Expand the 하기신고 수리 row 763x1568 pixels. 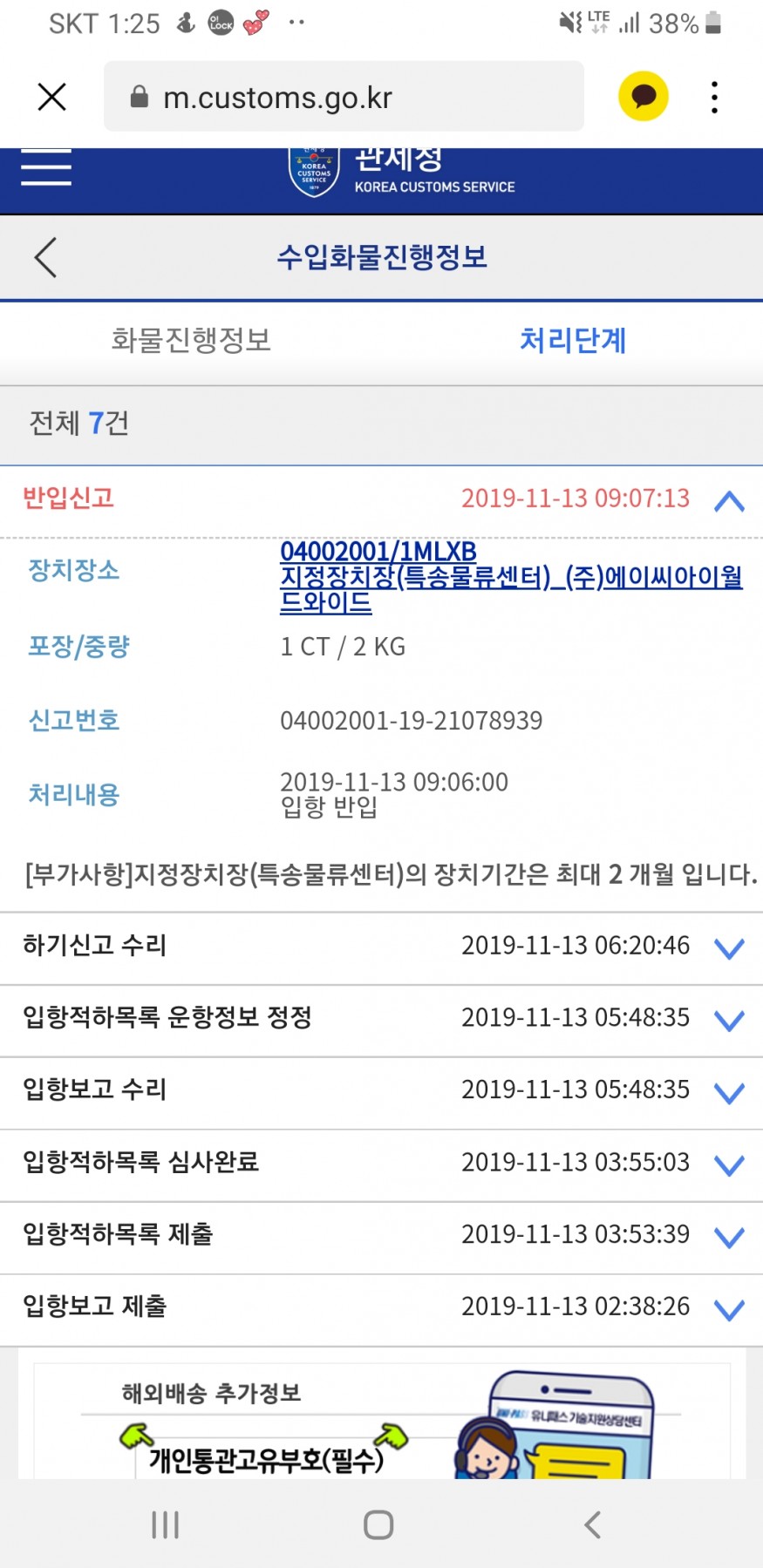coord(381,947)
